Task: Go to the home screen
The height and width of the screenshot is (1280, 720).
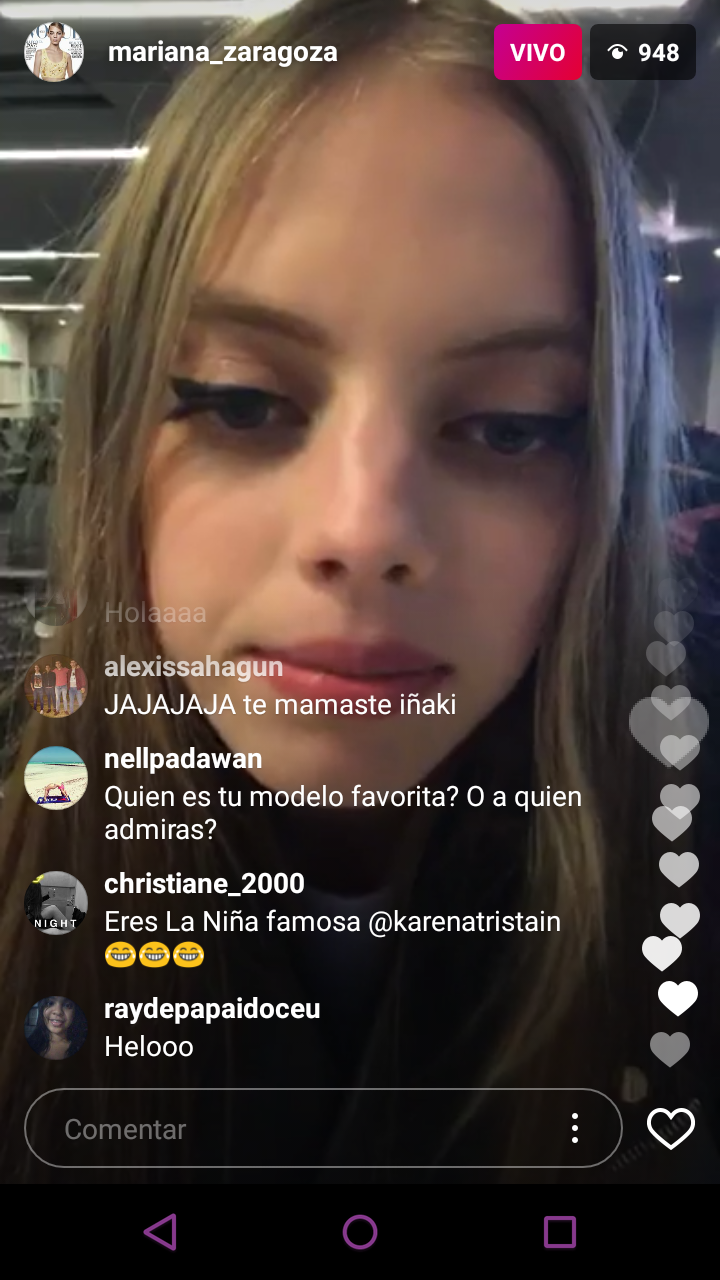Action: [360, 1232]
